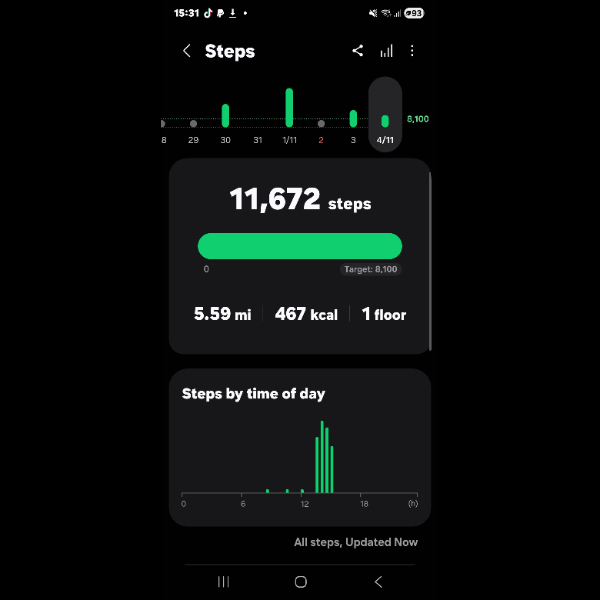
Task: Tap the system home button
Action: pos(300,581)
